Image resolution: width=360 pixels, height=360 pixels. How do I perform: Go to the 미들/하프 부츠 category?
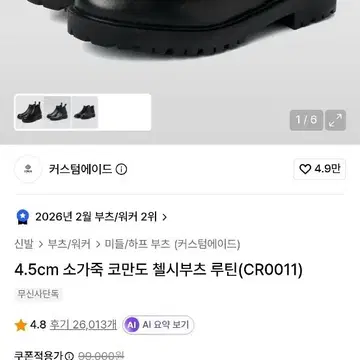(x=137, y=244)
